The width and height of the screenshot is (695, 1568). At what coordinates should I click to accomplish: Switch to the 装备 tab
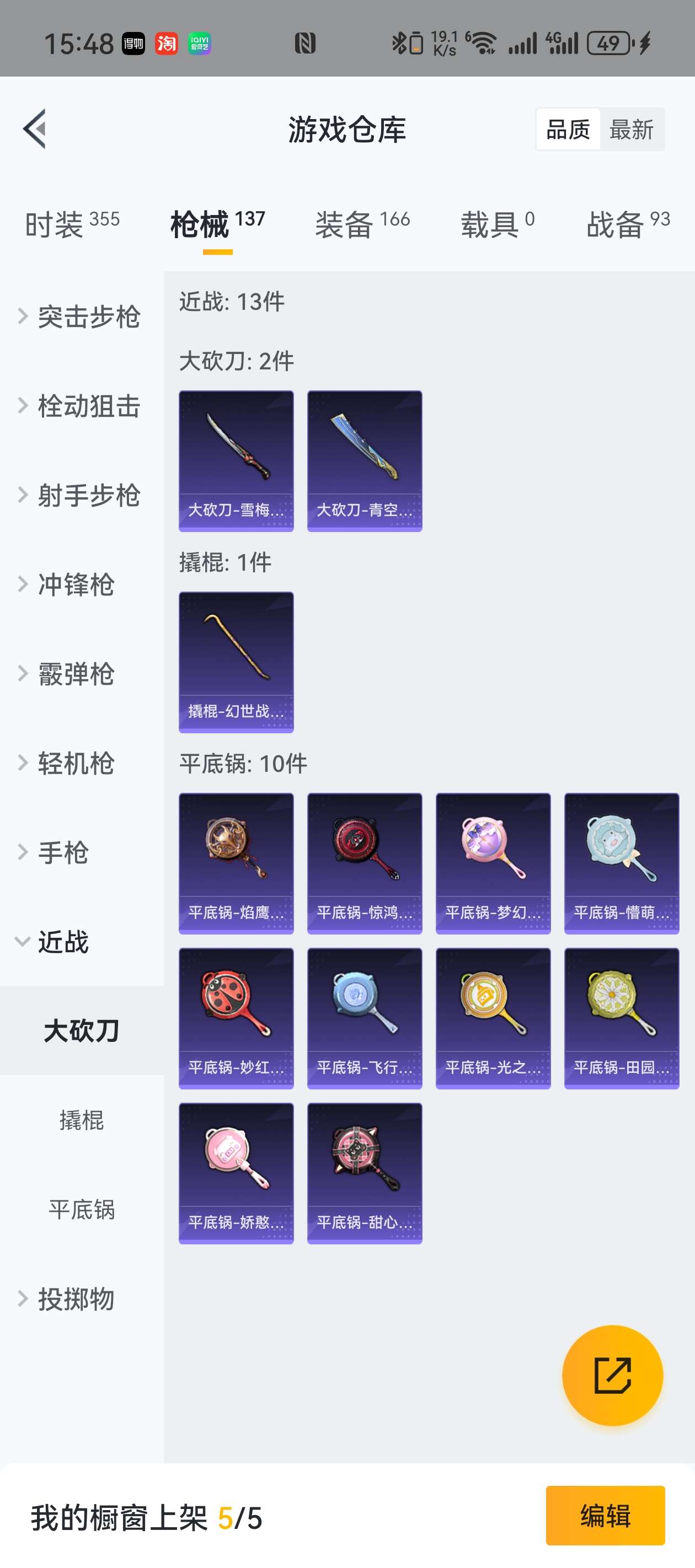(362, 224)
